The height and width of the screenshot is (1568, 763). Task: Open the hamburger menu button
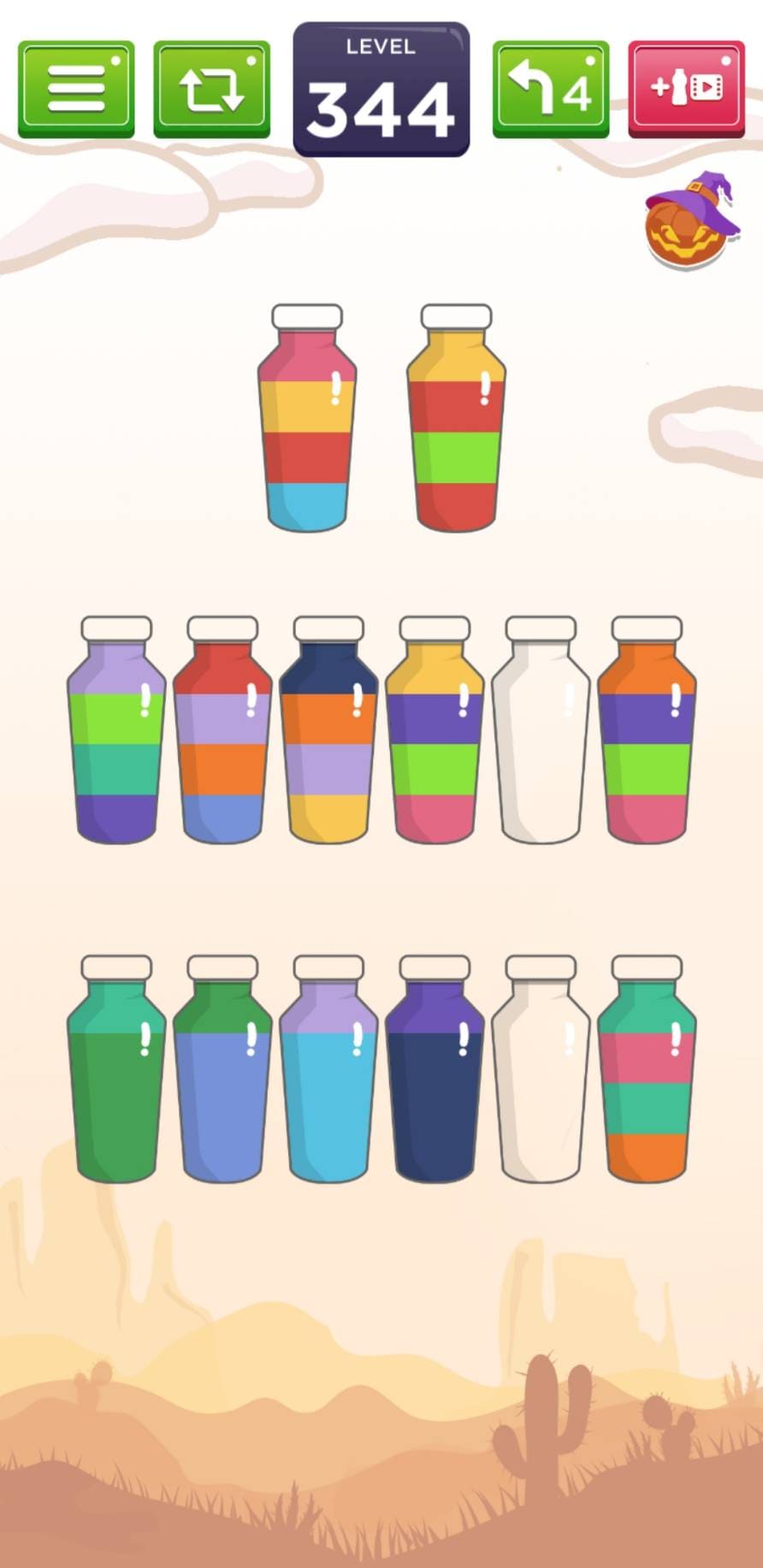pyautogui.click(x=76, y=89)
